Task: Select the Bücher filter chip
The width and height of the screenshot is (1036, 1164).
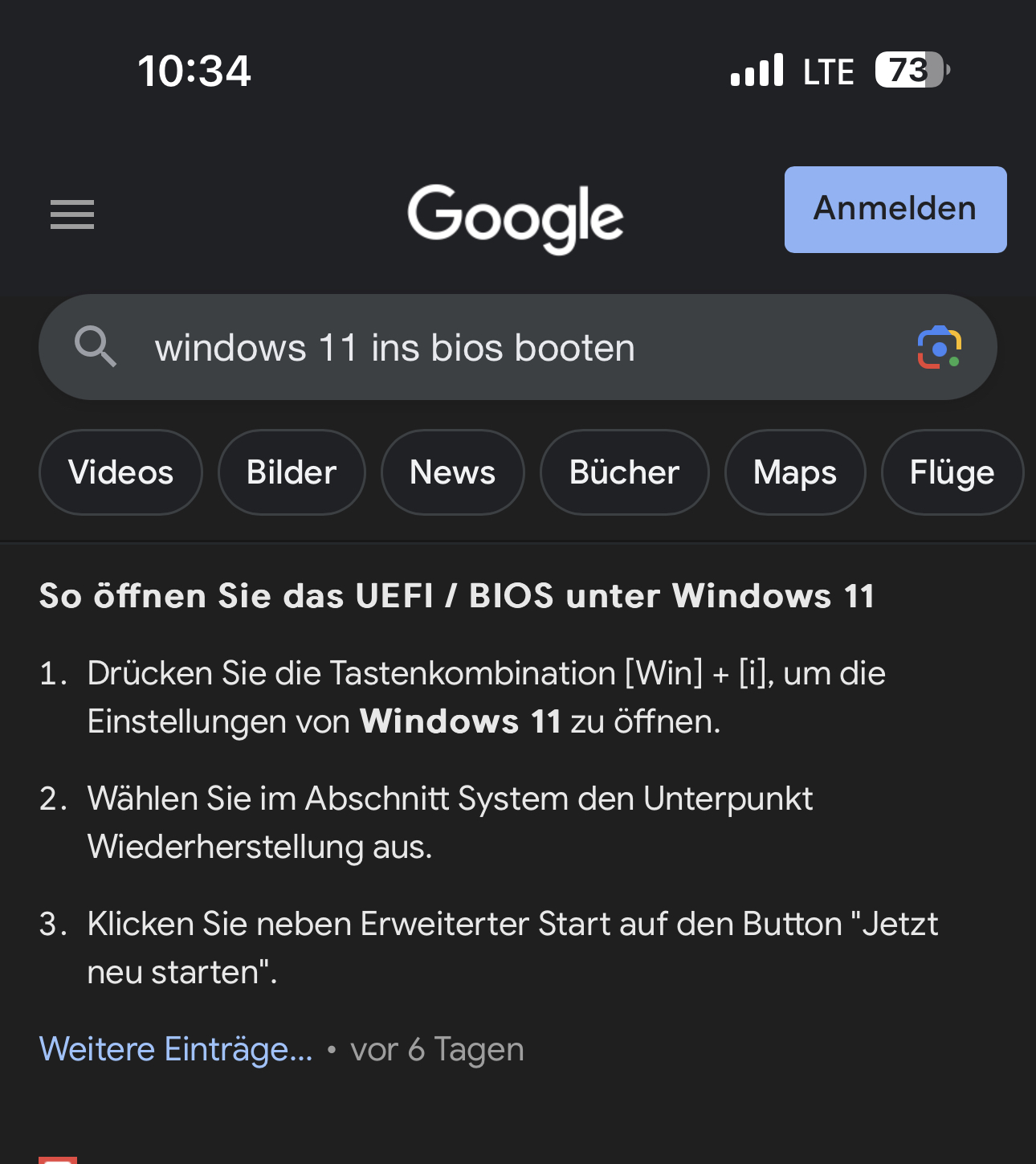Action: tap(624, 472)
